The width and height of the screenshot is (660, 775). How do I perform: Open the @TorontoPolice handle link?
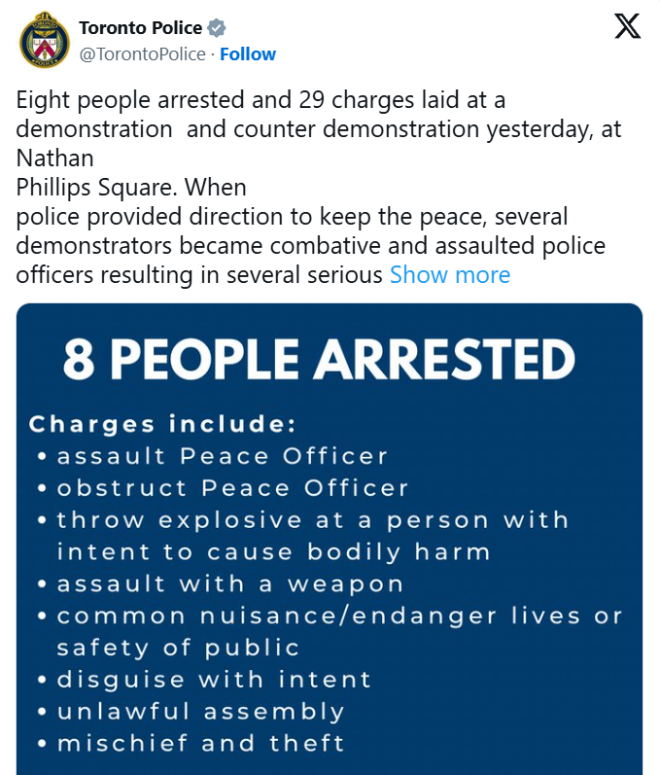(142, 54)
